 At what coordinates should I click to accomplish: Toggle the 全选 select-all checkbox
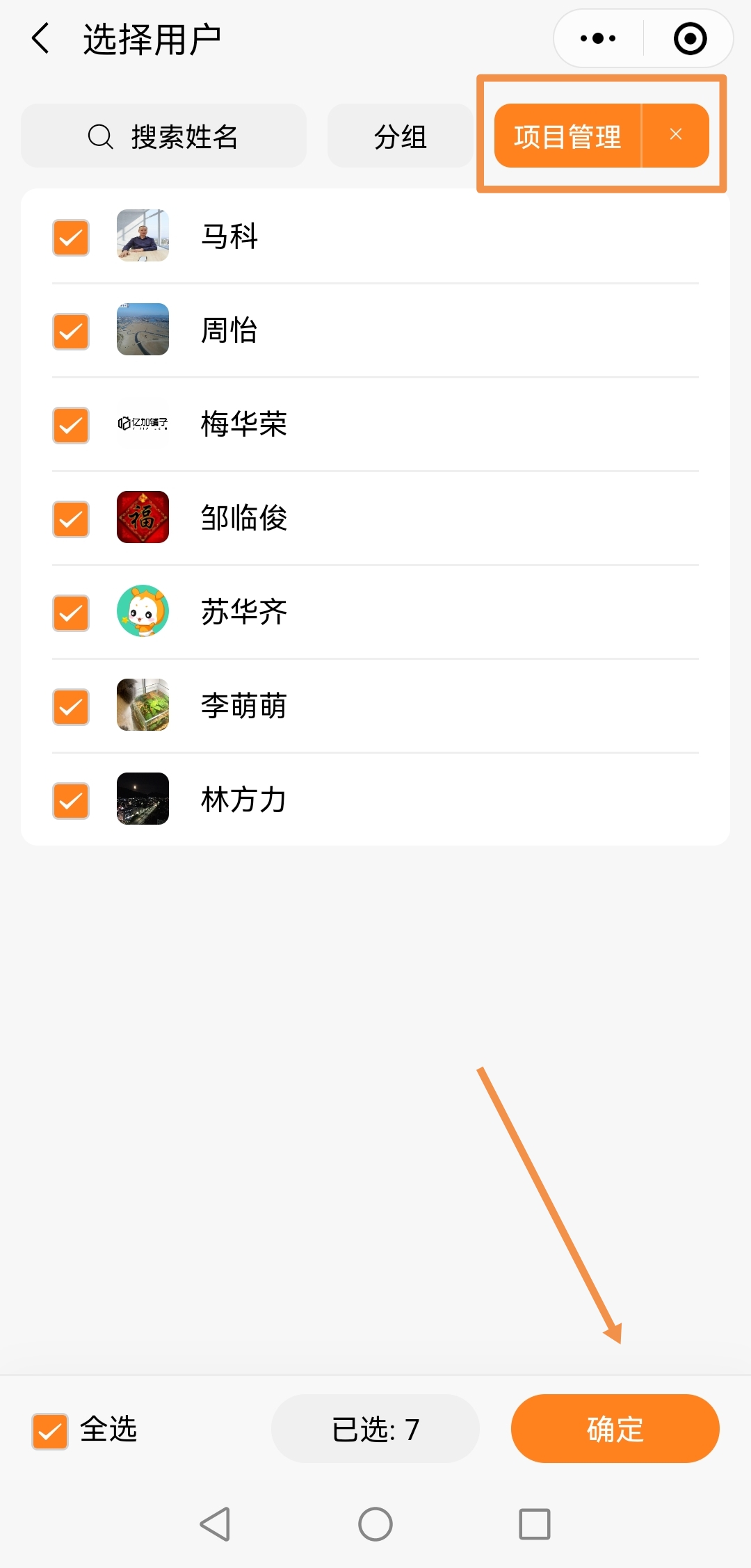50,1431
